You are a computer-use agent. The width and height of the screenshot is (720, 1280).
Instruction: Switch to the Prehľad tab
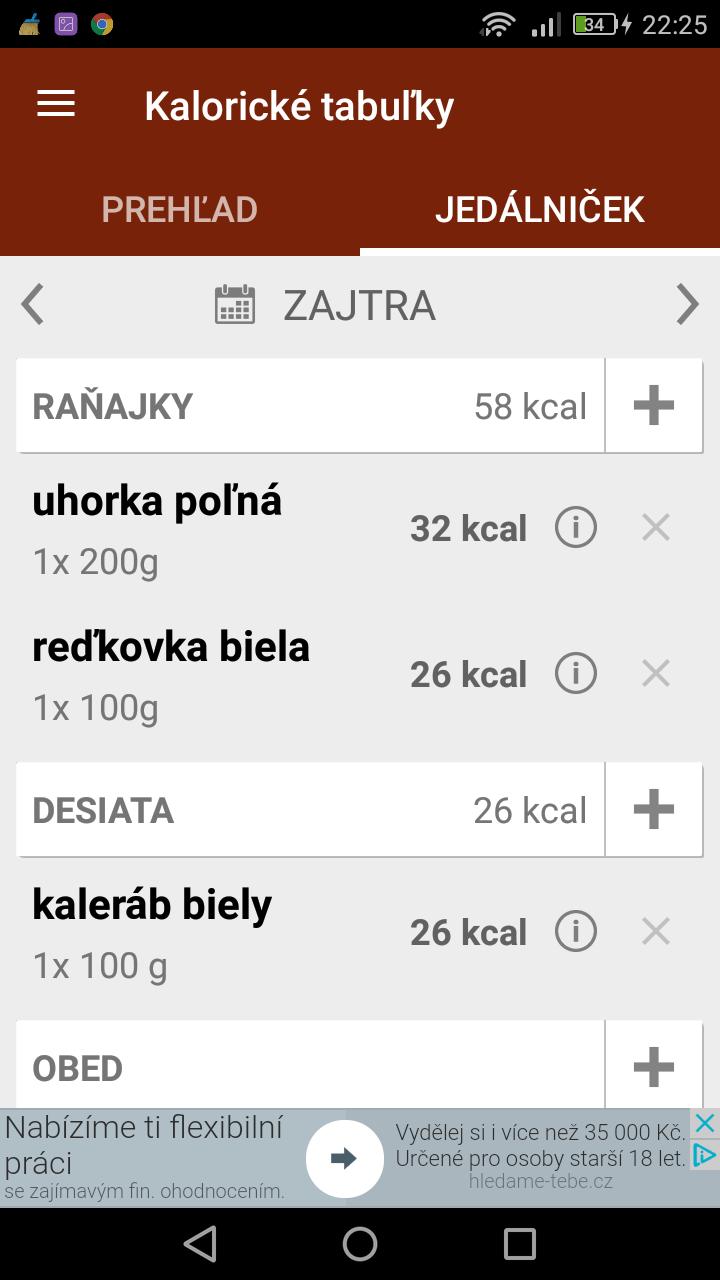coord(180,209)
